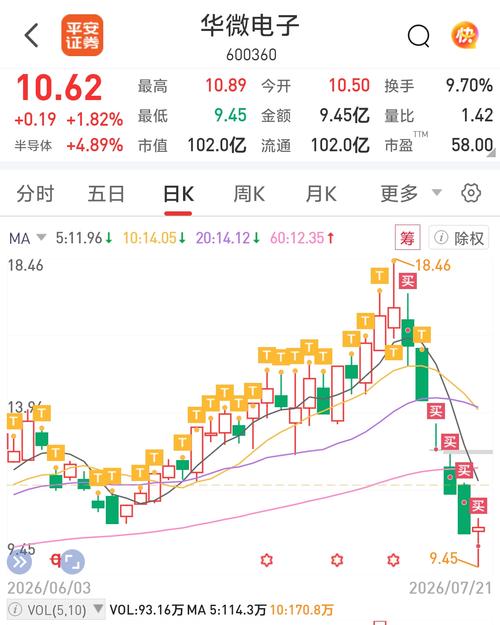Open the orange 快 quick-trade icon
The image size is (500, 625).
465,36
